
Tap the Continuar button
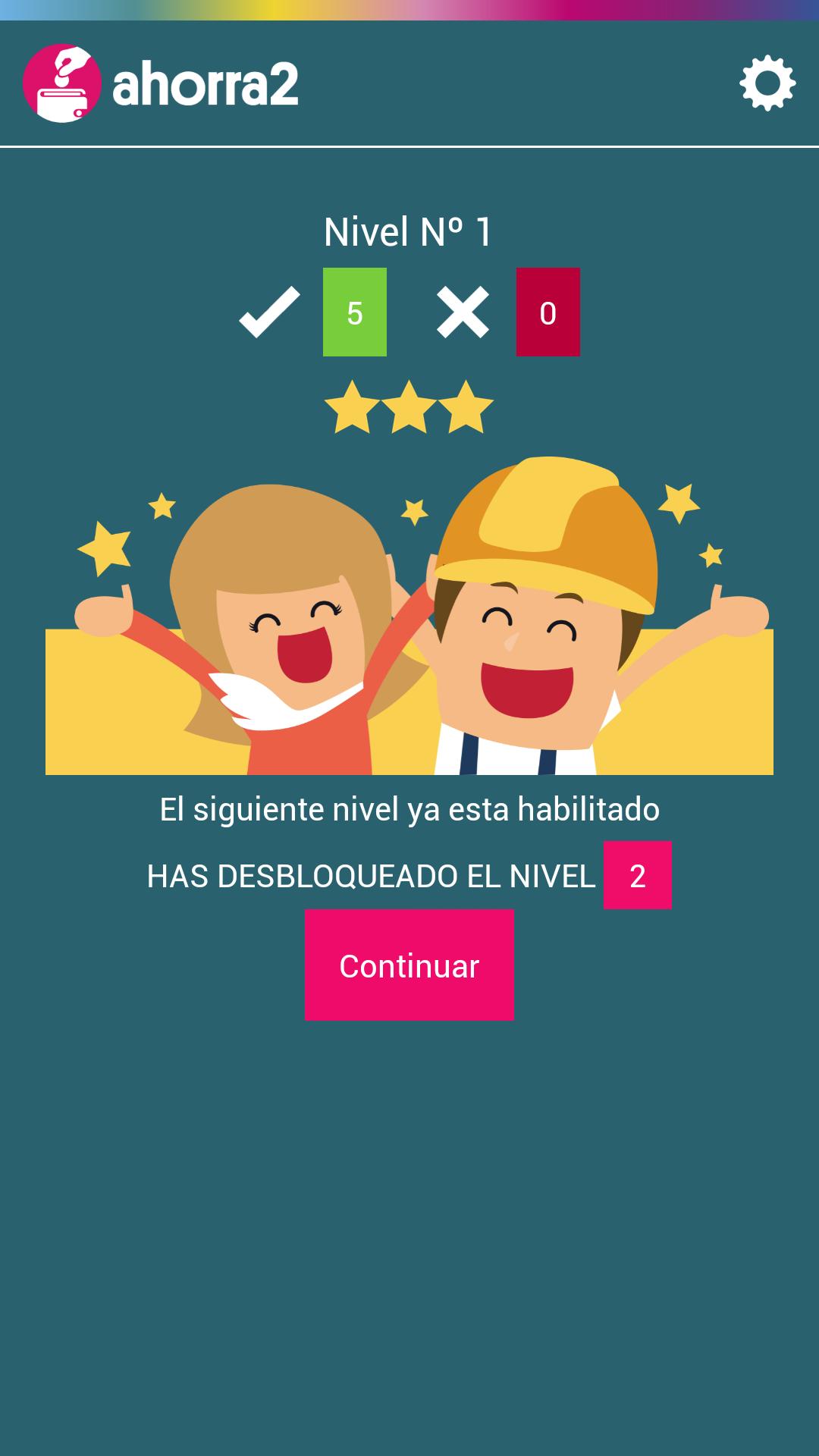click(x=409, y=965)
